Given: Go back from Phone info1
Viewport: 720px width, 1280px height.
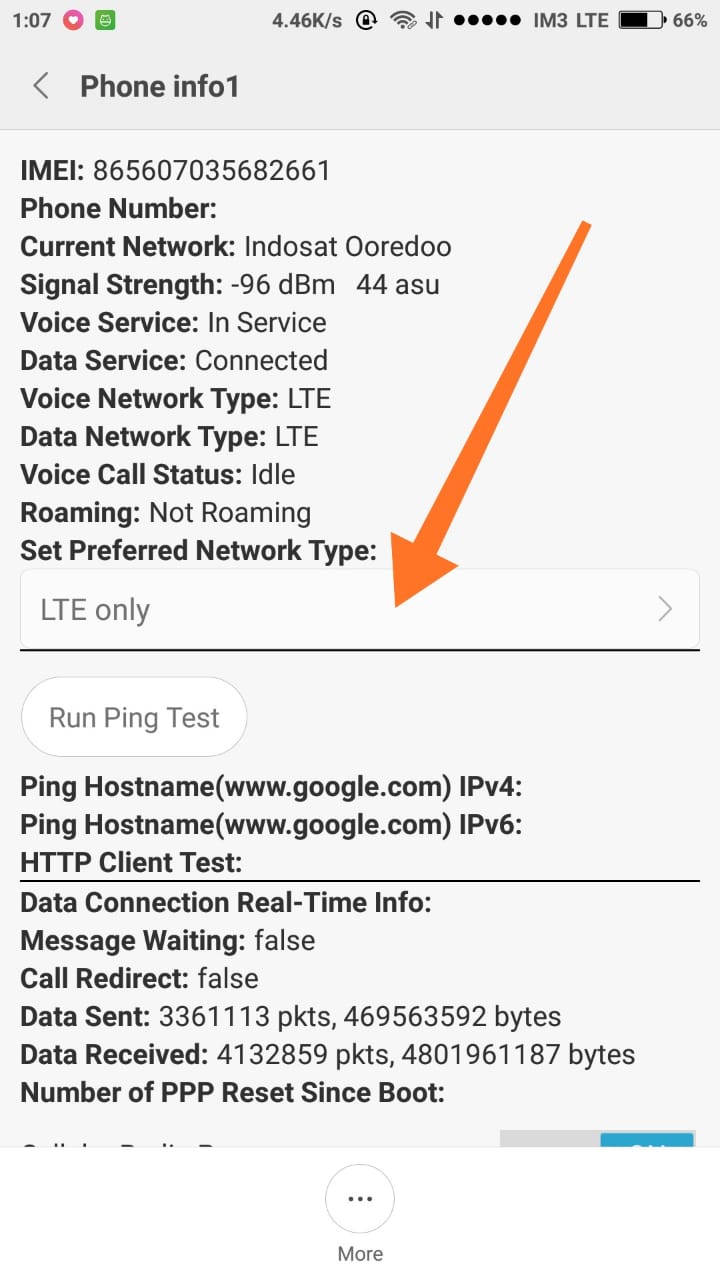Looking at the screenshot, I should pyautogui.click(x=41, y=87).
